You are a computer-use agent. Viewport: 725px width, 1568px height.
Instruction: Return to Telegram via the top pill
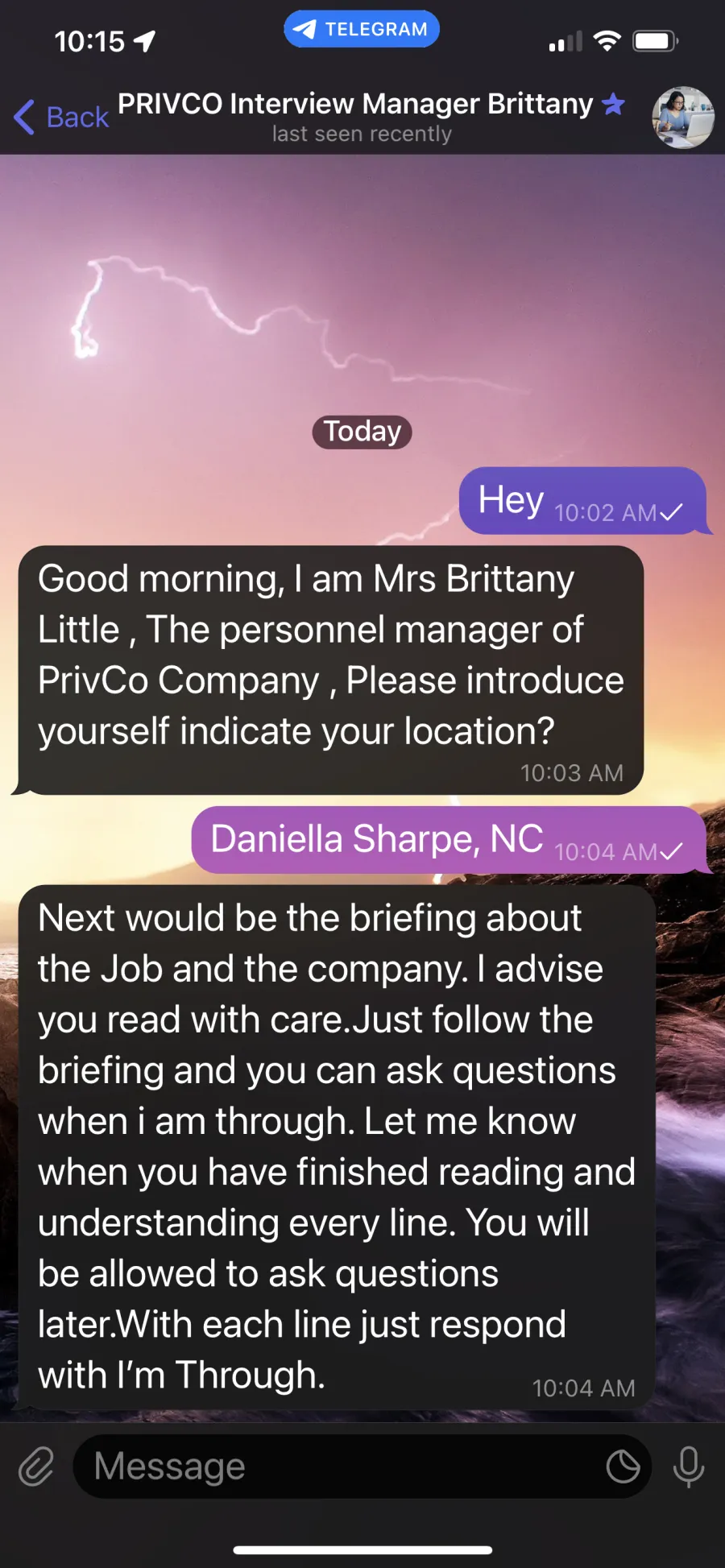(x=362, y=29)
